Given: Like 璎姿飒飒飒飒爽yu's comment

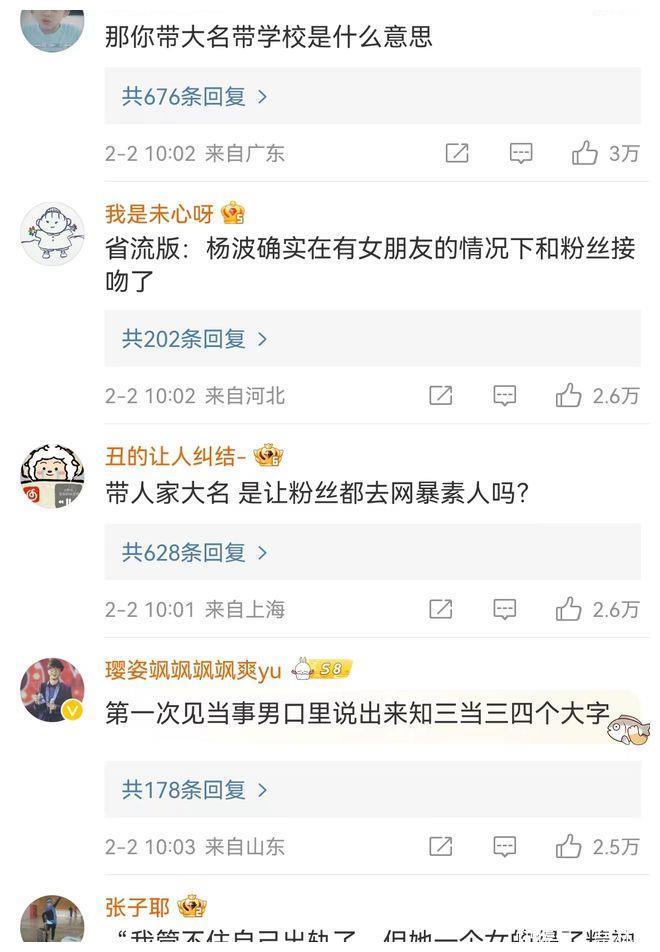Looking at the screenshot, I should (x=569, y=846).
